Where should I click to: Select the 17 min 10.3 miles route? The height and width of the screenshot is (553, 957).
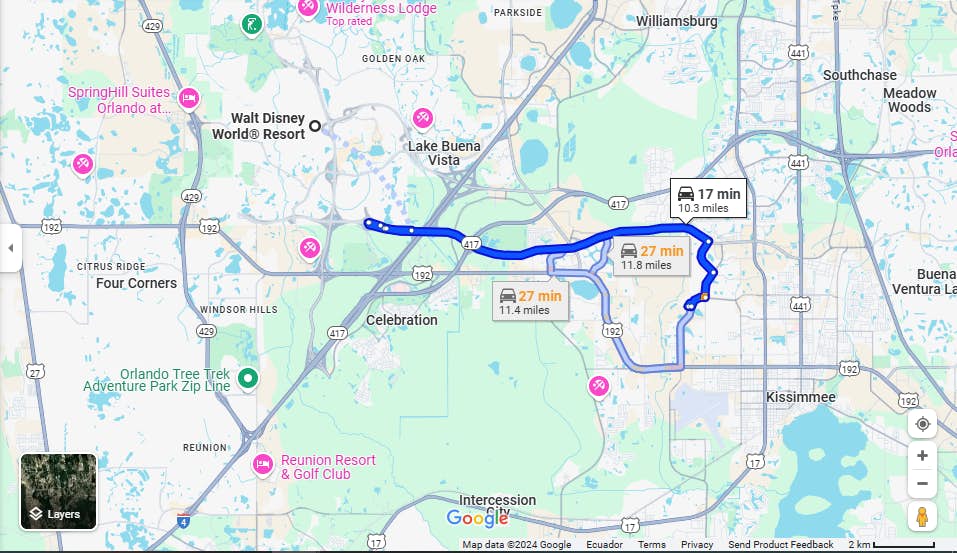click(708, 200)
